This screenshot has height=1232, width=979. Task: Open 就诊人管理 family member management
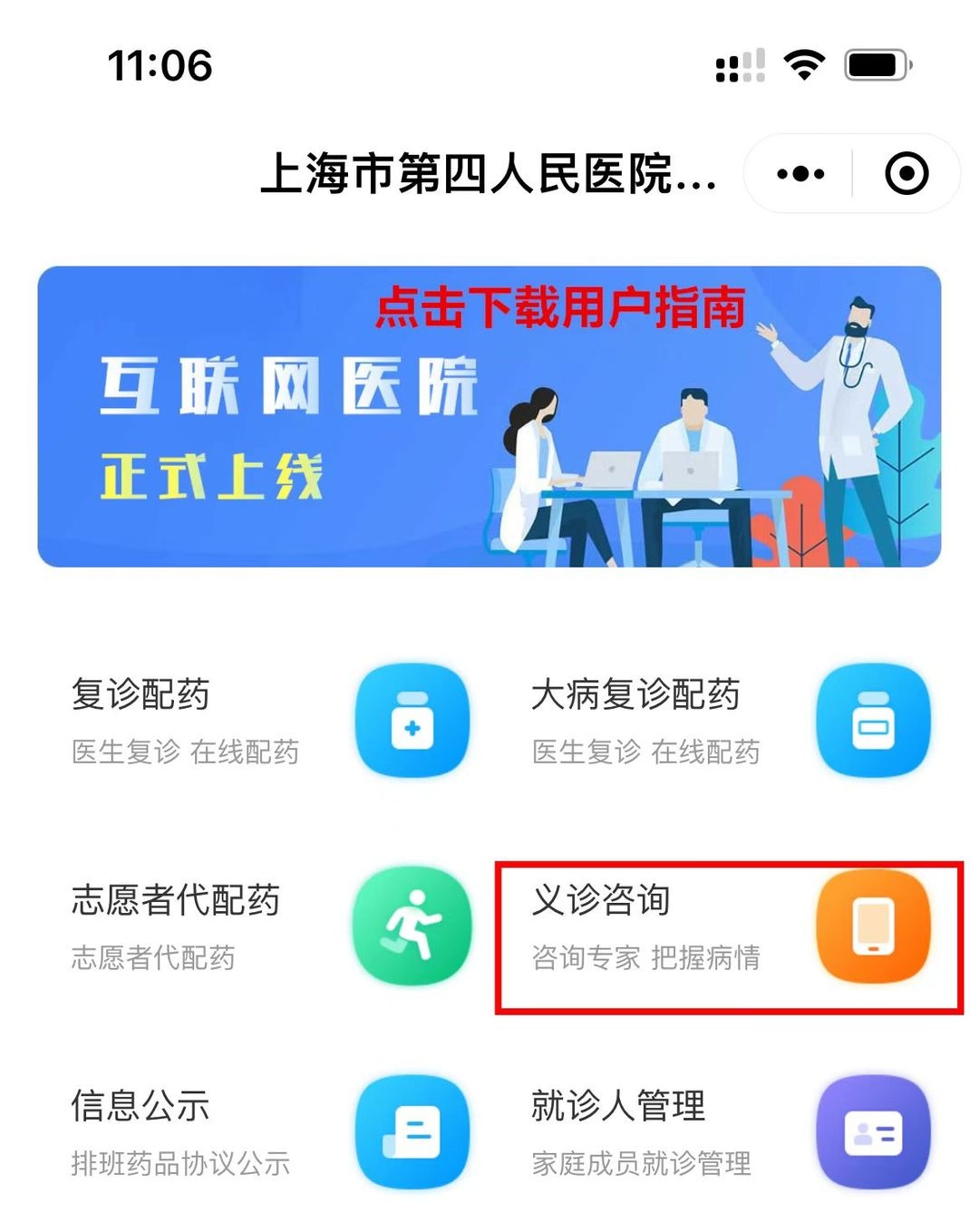coord(731,1131)
